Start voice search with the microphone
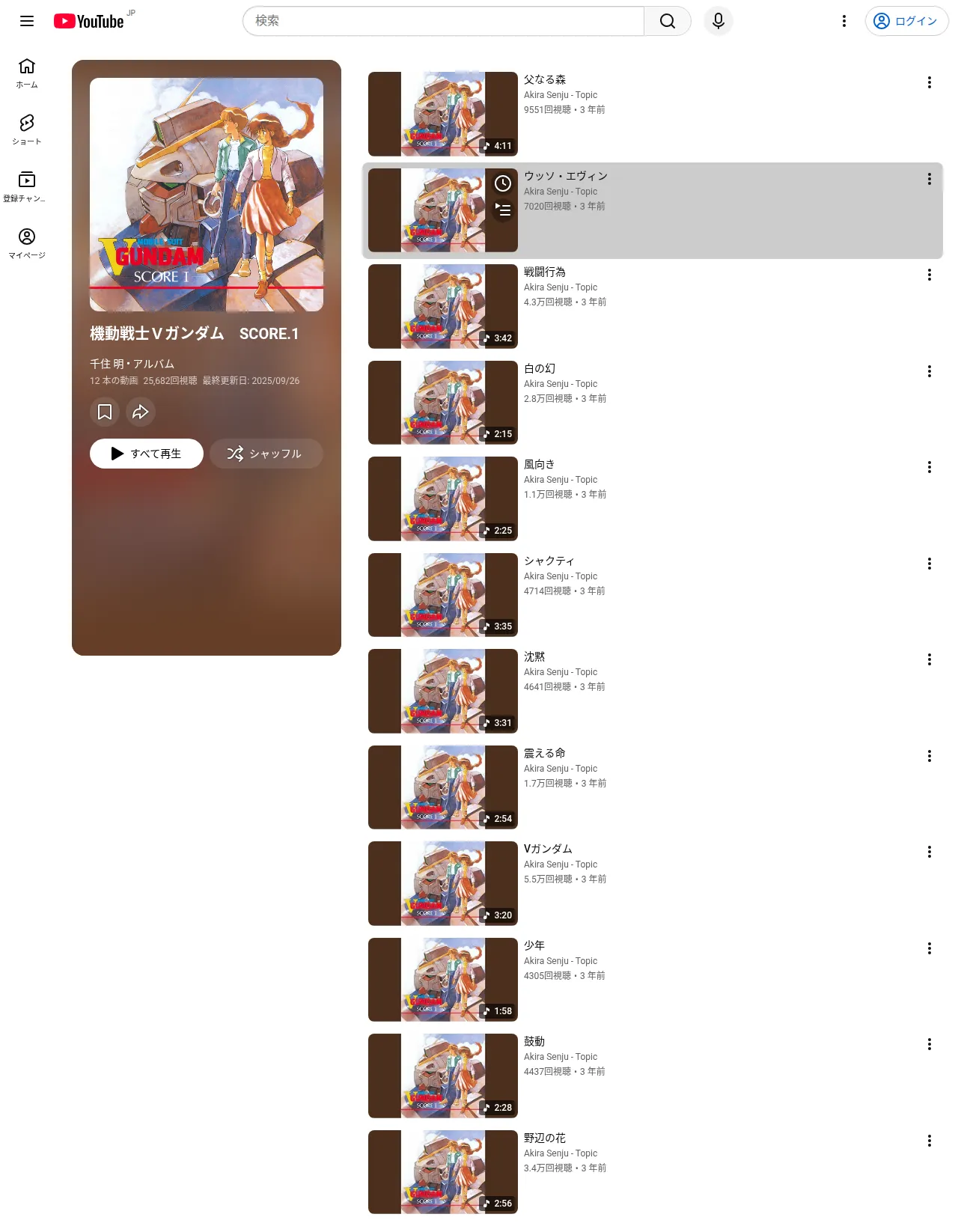961x1232 pixels. [x=719, y=21]
